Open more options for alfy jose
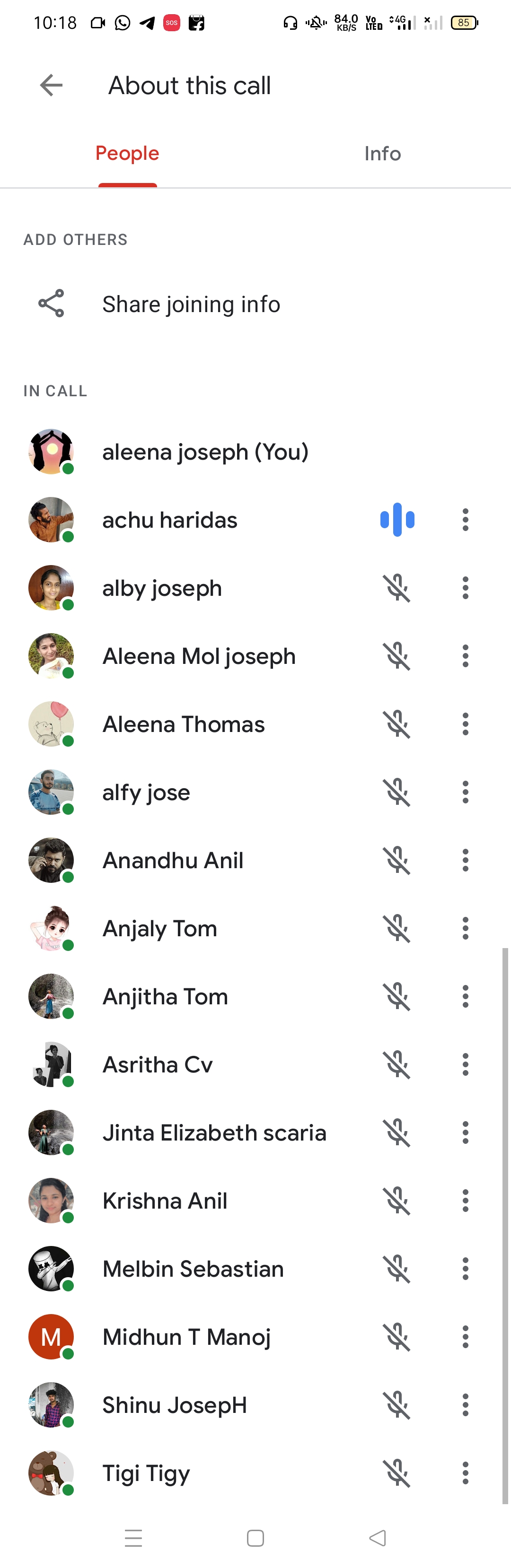This screenshot has width=511, height=1568. click(465, 793)
